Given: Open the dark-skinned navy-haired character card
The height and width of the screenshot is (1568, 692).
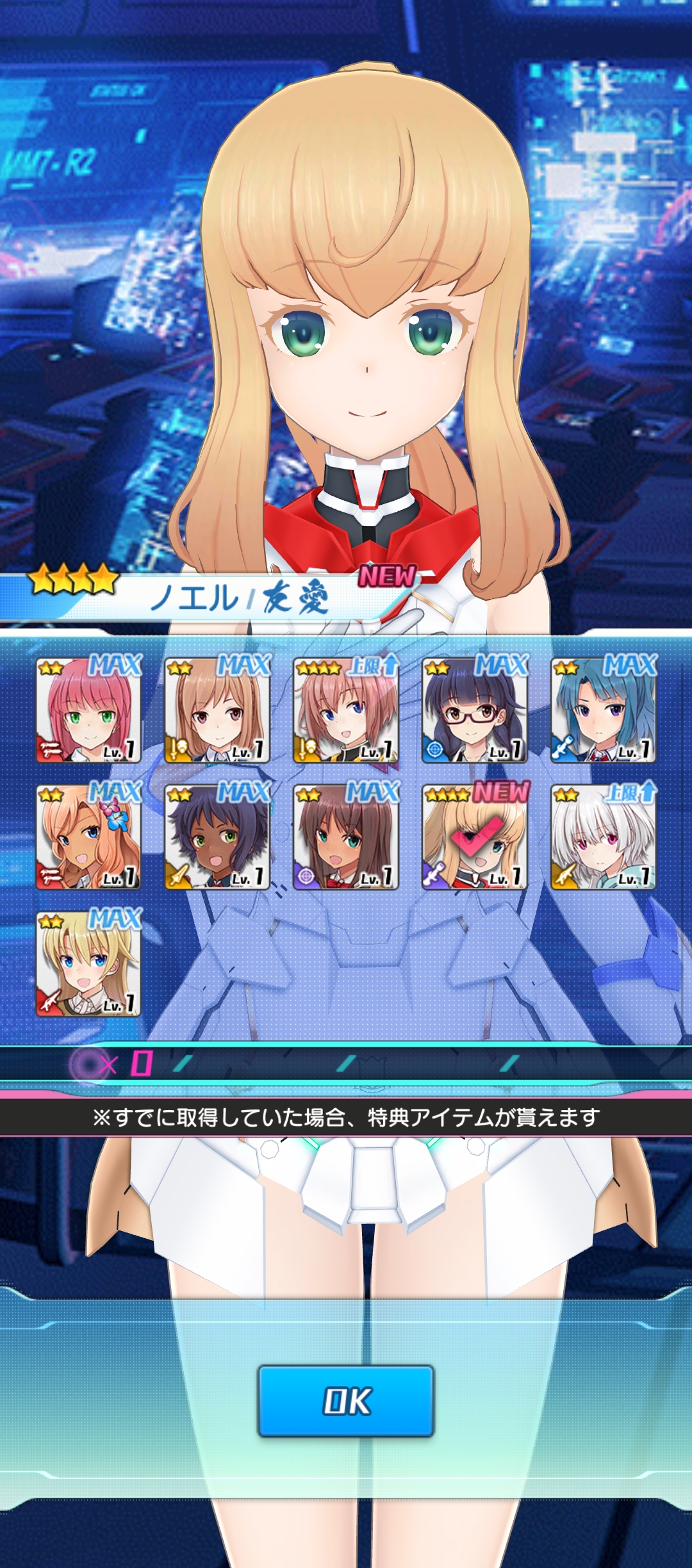Looking at the screenshot, I should [217, 837].
